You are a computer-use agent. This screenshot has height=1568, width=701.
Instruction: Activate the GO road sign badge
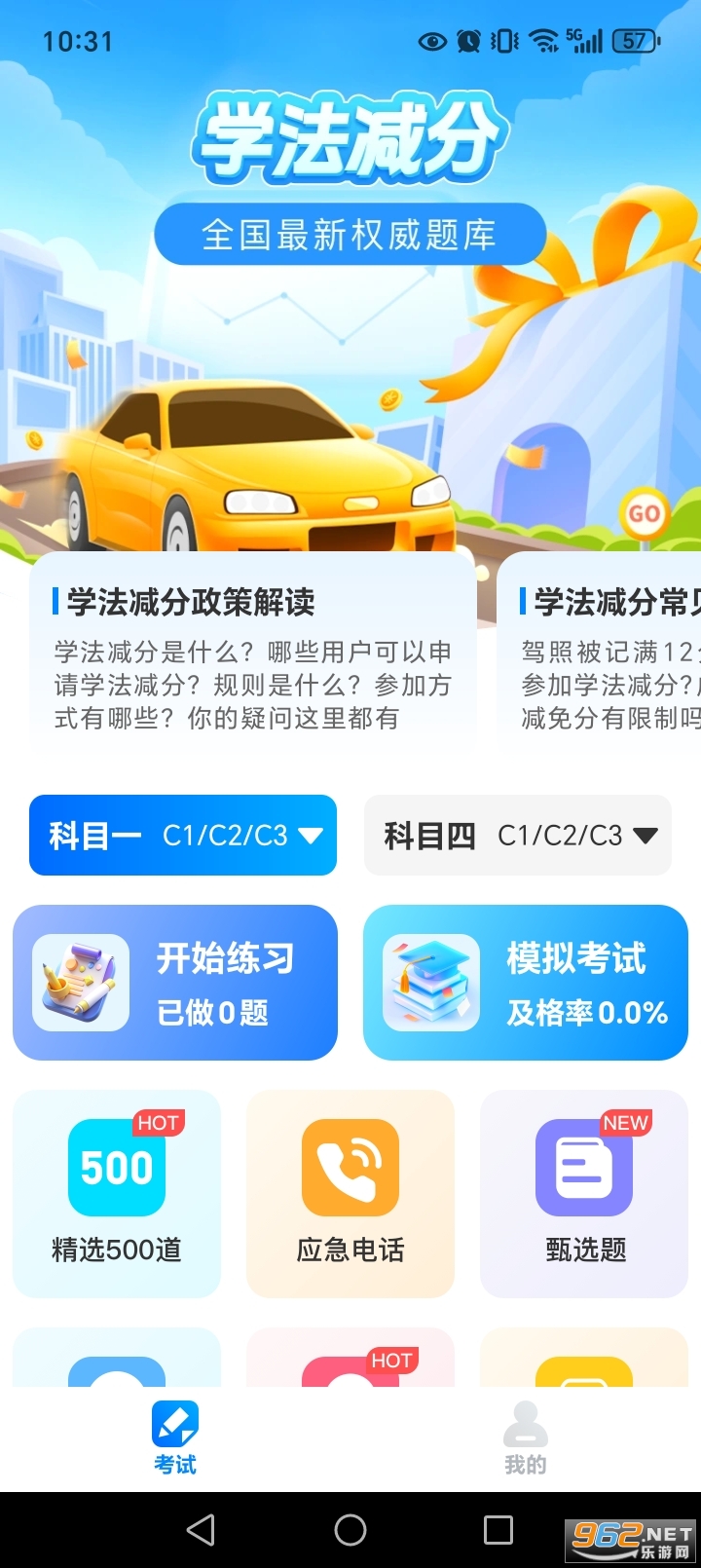(645, 513)
